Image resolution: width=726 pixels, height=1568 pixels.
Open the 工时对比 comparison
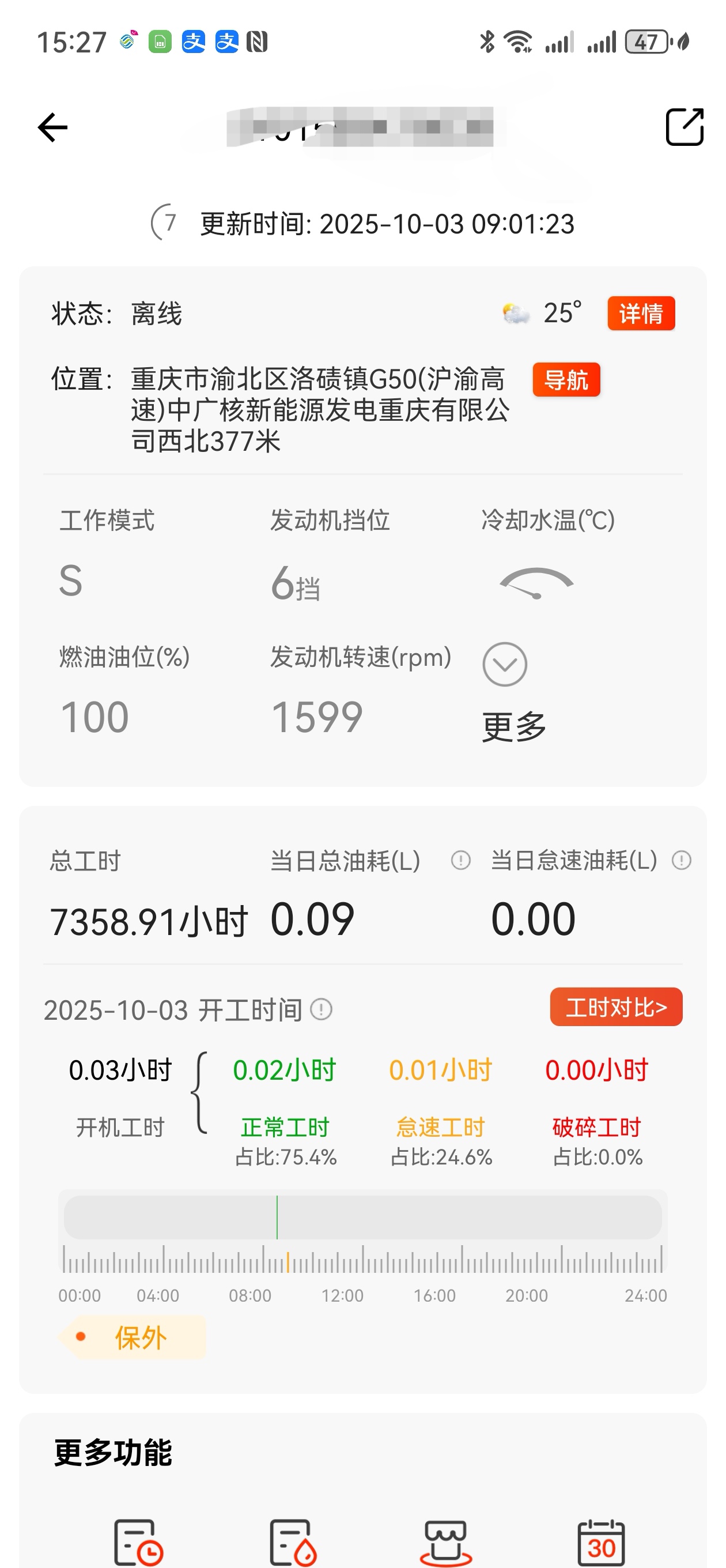click(x=616, y=1007)
